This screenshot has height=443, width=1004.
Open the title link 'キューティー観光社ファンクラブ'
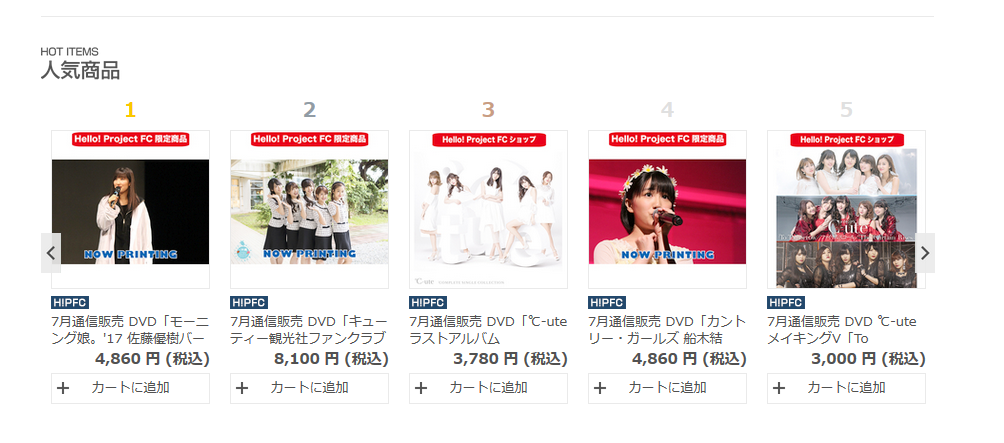pos(309,330)
